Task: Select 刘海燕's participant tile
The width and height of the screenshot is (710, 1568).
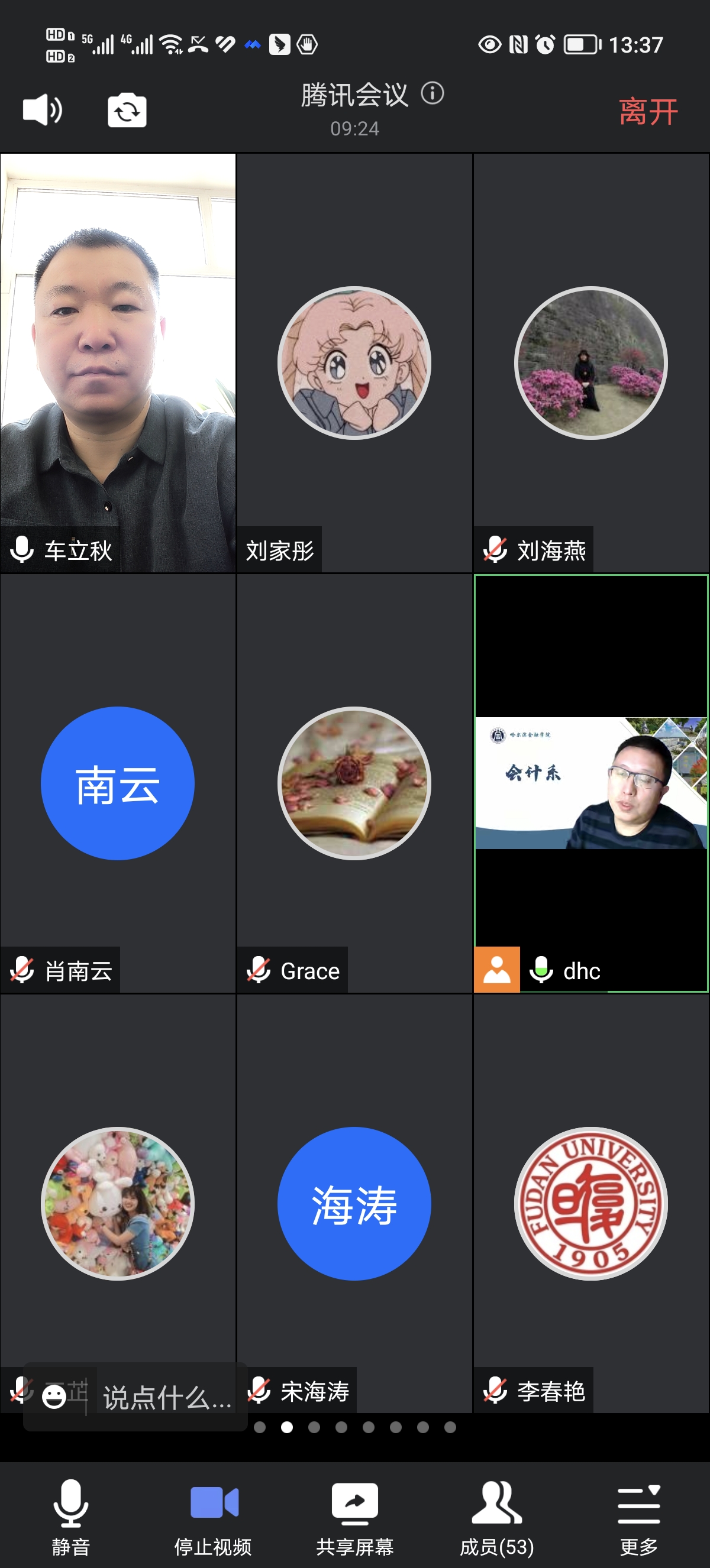Action: (590, 363)
